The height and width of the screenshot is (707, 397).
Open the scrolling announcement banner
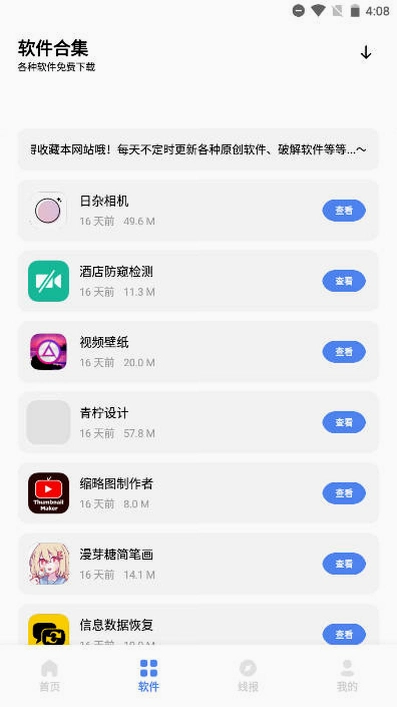(198, 149)
